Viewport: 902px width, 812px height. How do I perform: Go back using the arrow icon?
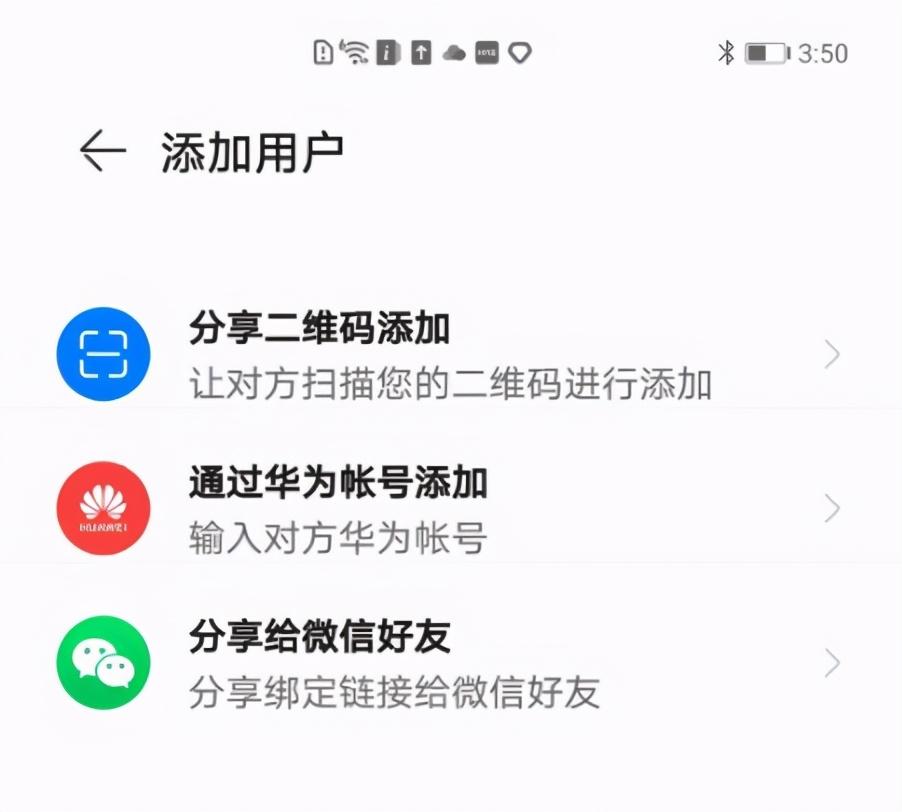(x=103, y=151)
